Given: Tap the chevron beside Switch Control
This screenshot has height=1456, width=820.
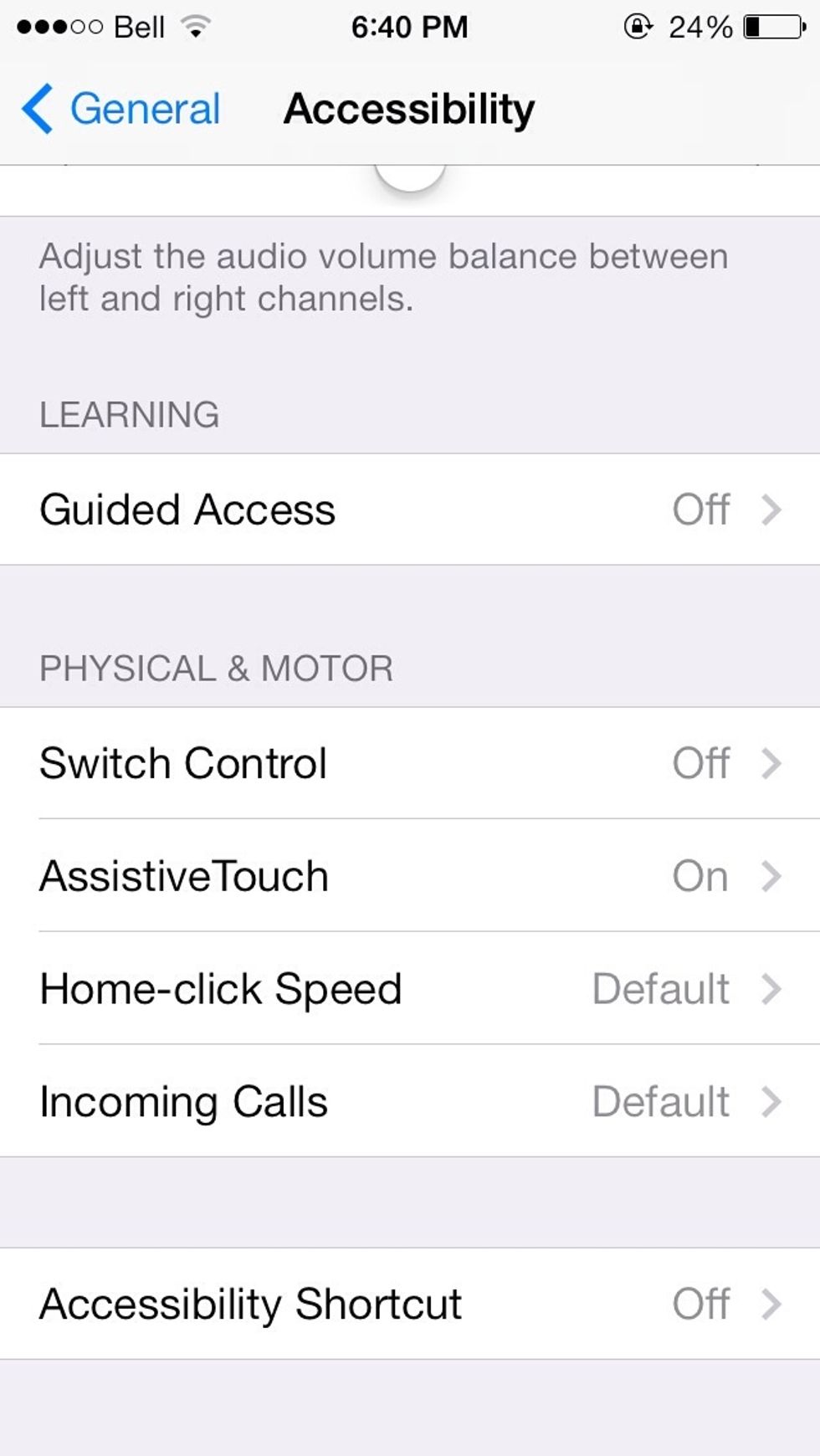Looking at the screenshot, I should (771, 763).
